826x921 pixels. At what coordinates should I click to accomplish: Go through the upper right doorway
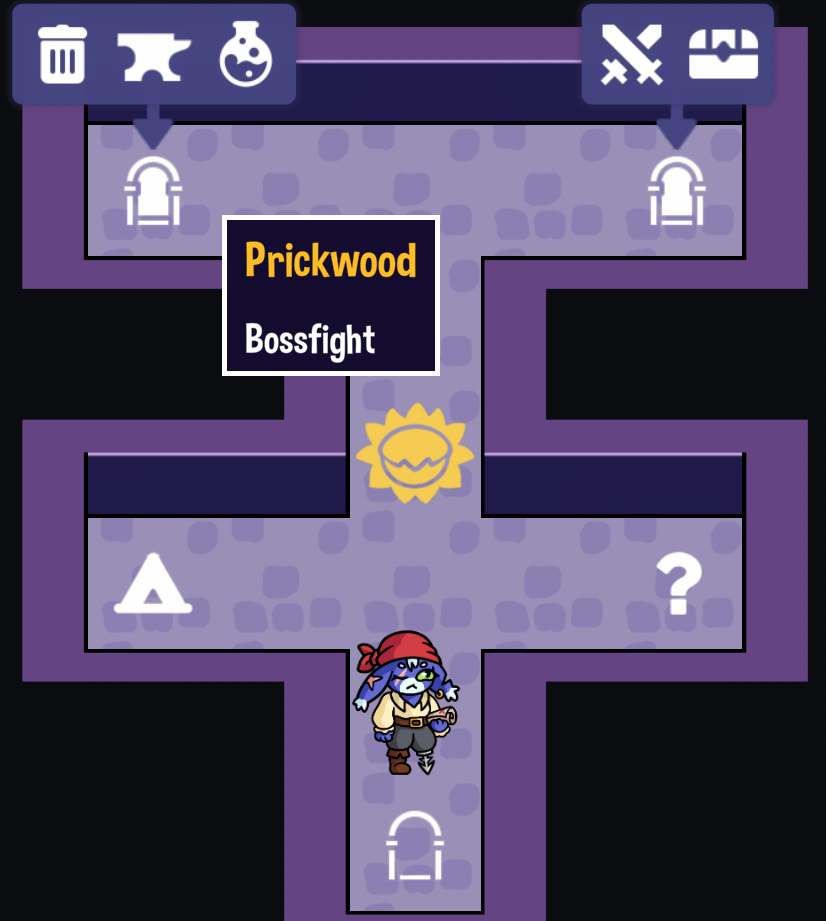tap(676, 191)
